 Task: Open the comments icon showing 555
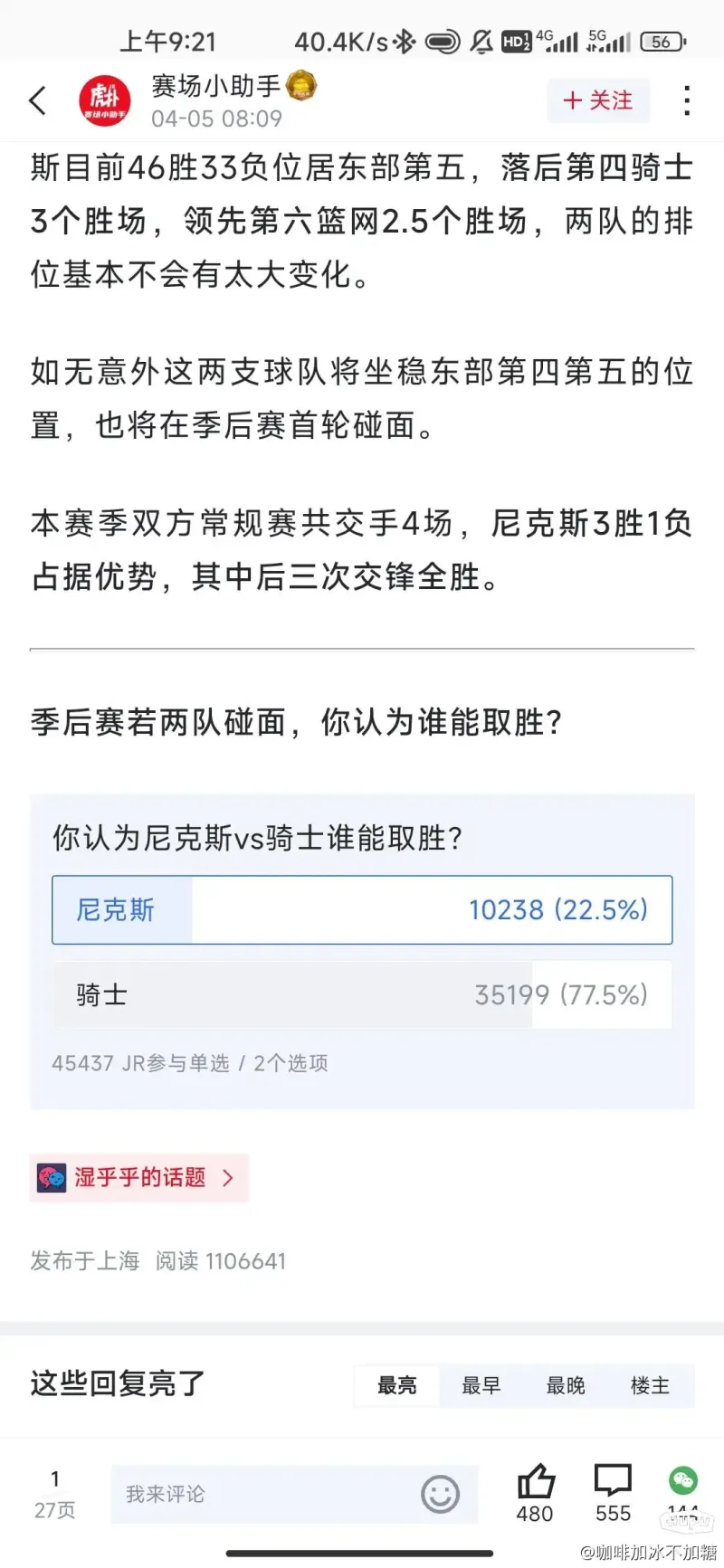pos(613,1491)
